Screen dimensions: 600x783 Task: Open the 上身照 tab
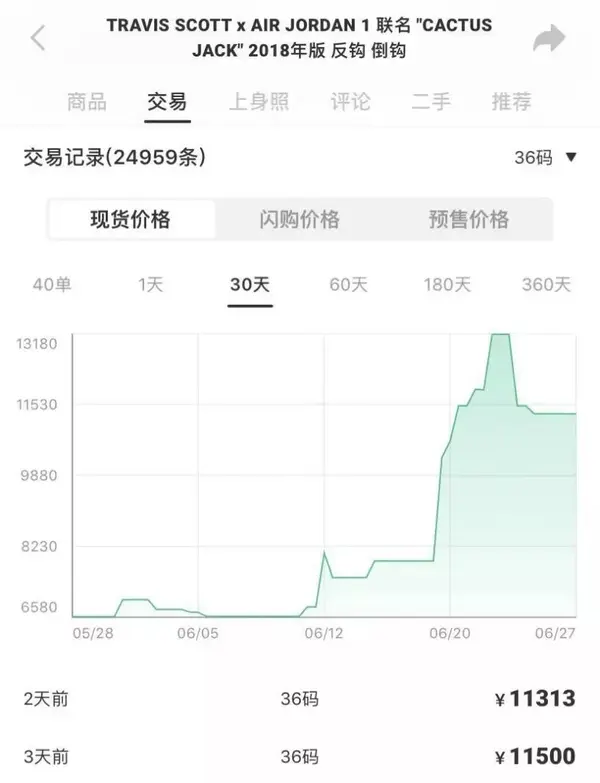[x=259, y=101]
